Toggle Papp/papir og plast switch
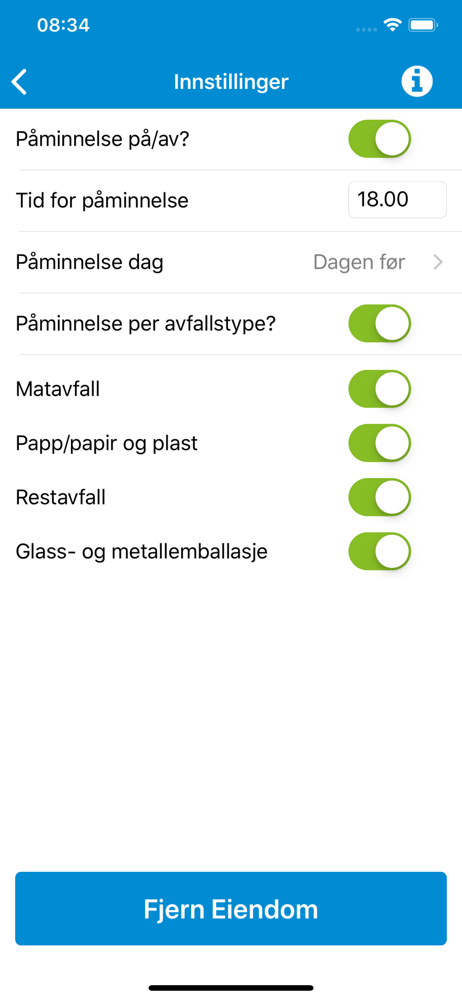The image size is (462, 1000). tap(379, 443)
